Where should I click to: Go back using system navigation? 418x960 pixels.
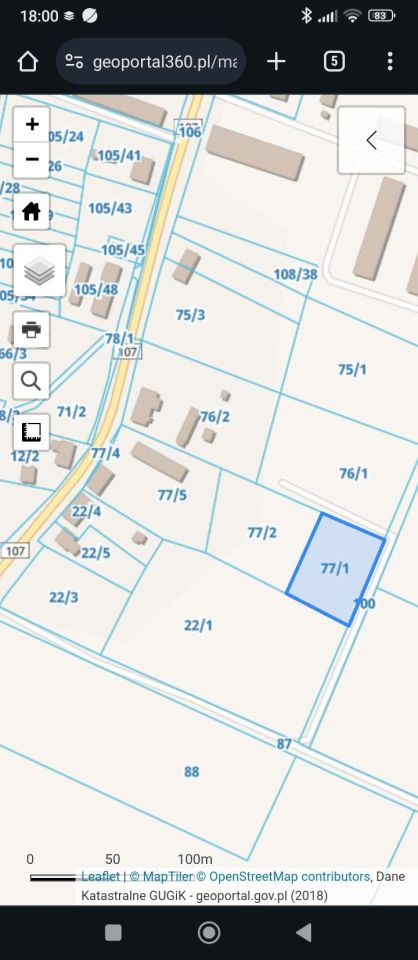click(304, 932)
